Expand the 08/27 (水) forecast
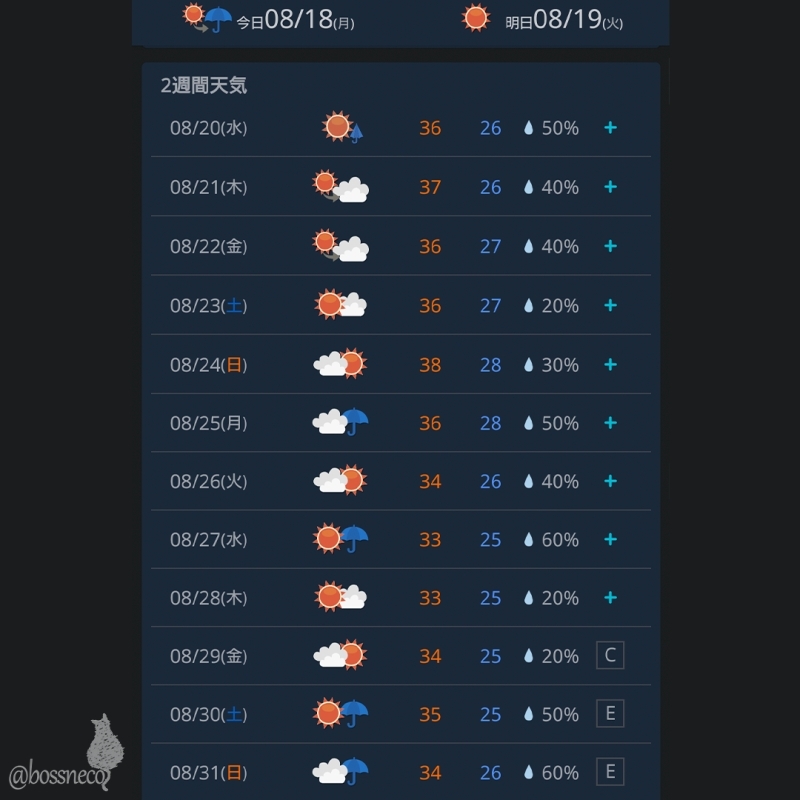Viewport: 800px width, 800px height. (610, 539)
